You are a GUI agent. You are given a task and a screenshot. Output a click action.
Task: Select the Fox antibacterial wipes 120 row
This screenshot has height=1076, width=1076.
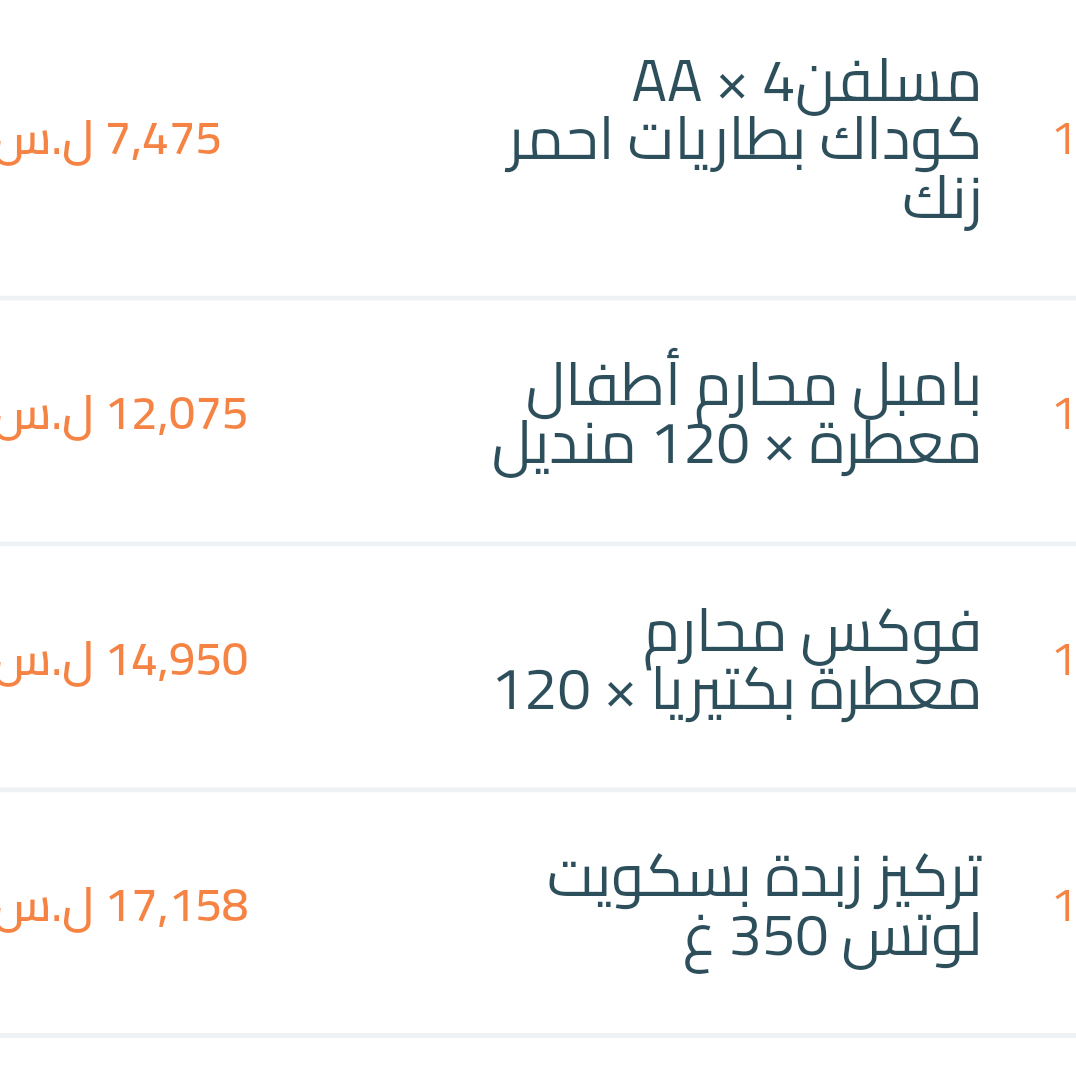tap(737, 662)
